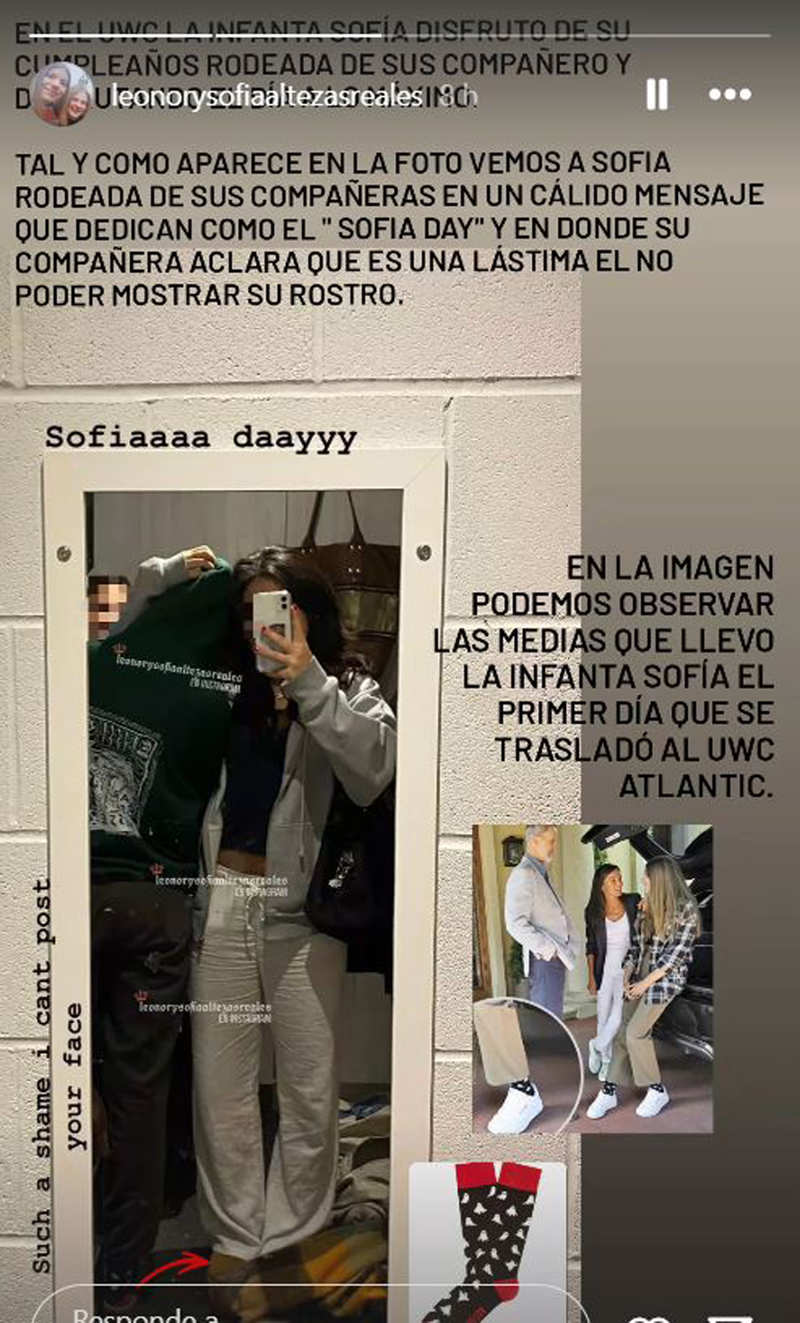Image resolution: width=800 pixels, height=1323 pixels.
Task: Pause the story playback
Action: click(x=657, y=95)
